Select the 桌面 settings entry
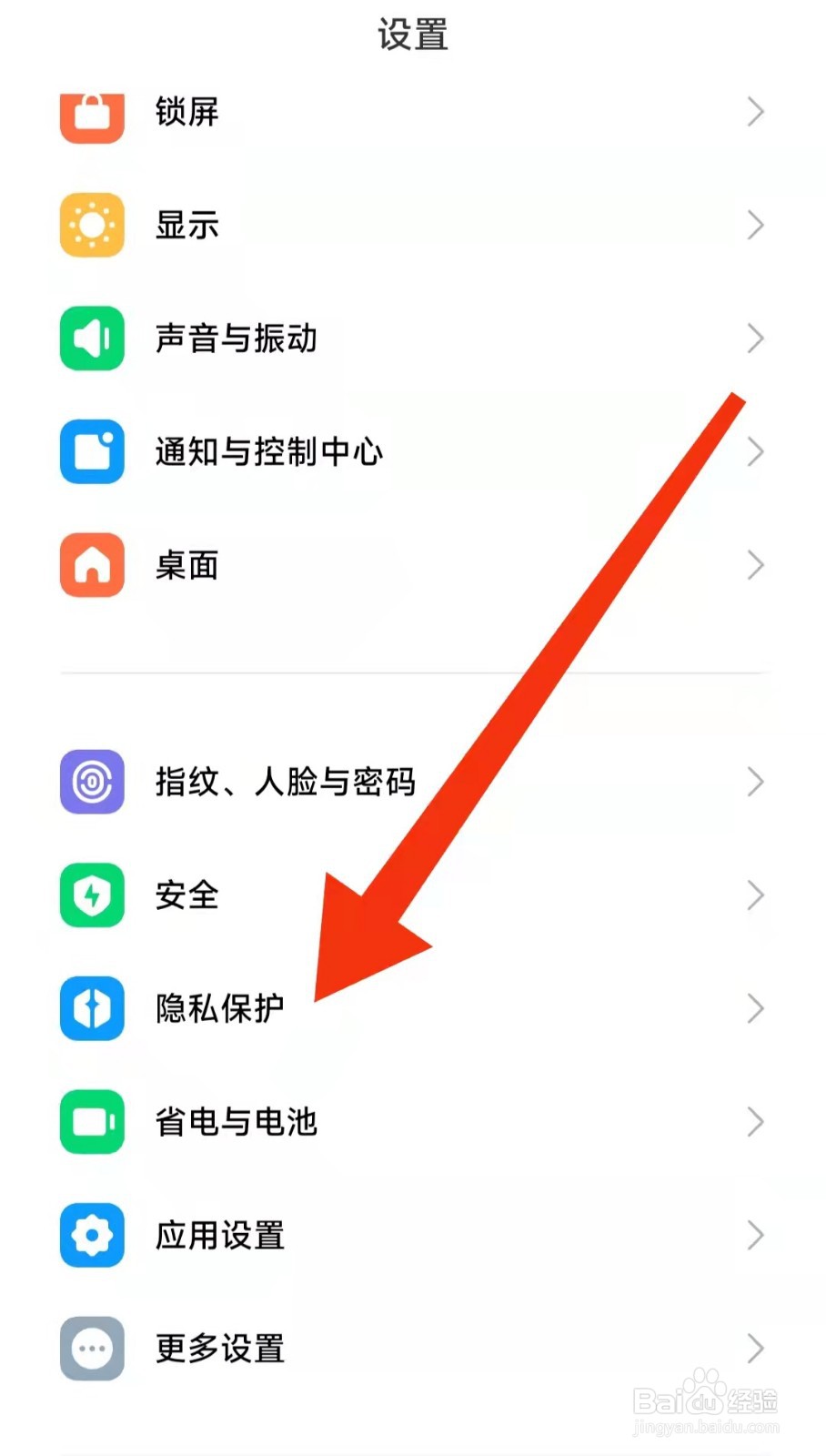This screenshot has height=1456, width=826. click(187, 565)
